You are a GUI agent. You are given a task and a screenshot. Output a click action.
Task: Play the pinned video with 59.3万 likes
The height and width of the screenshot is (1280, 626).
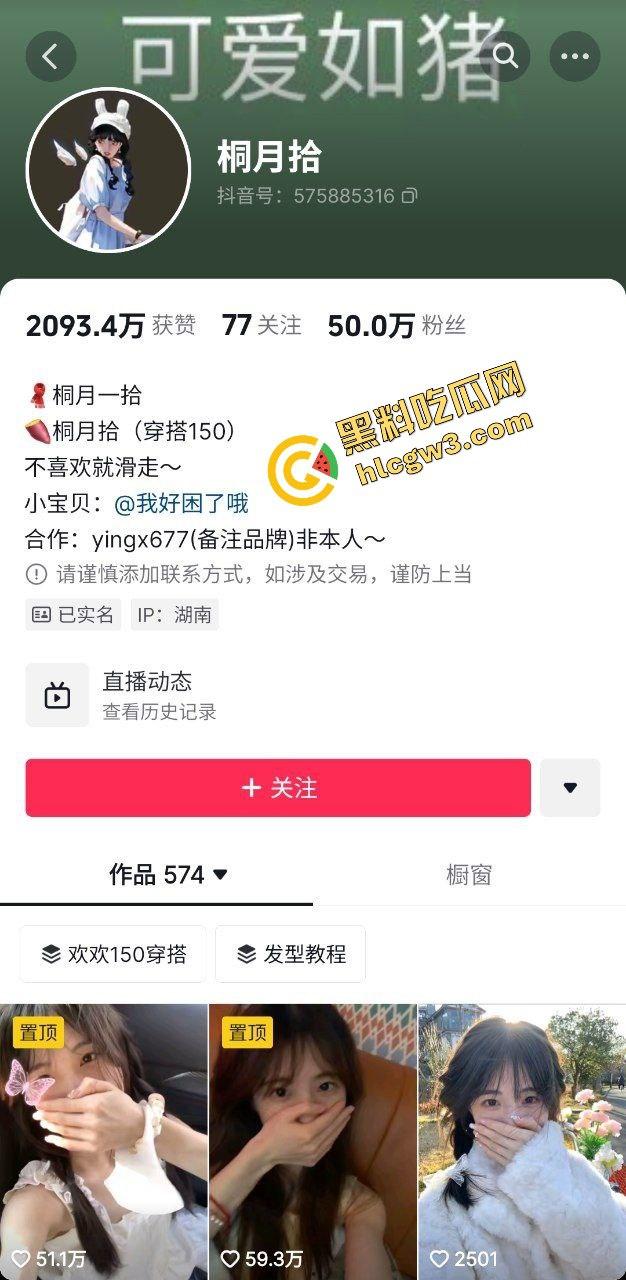pyautogui.click(x=312, y=1140)
